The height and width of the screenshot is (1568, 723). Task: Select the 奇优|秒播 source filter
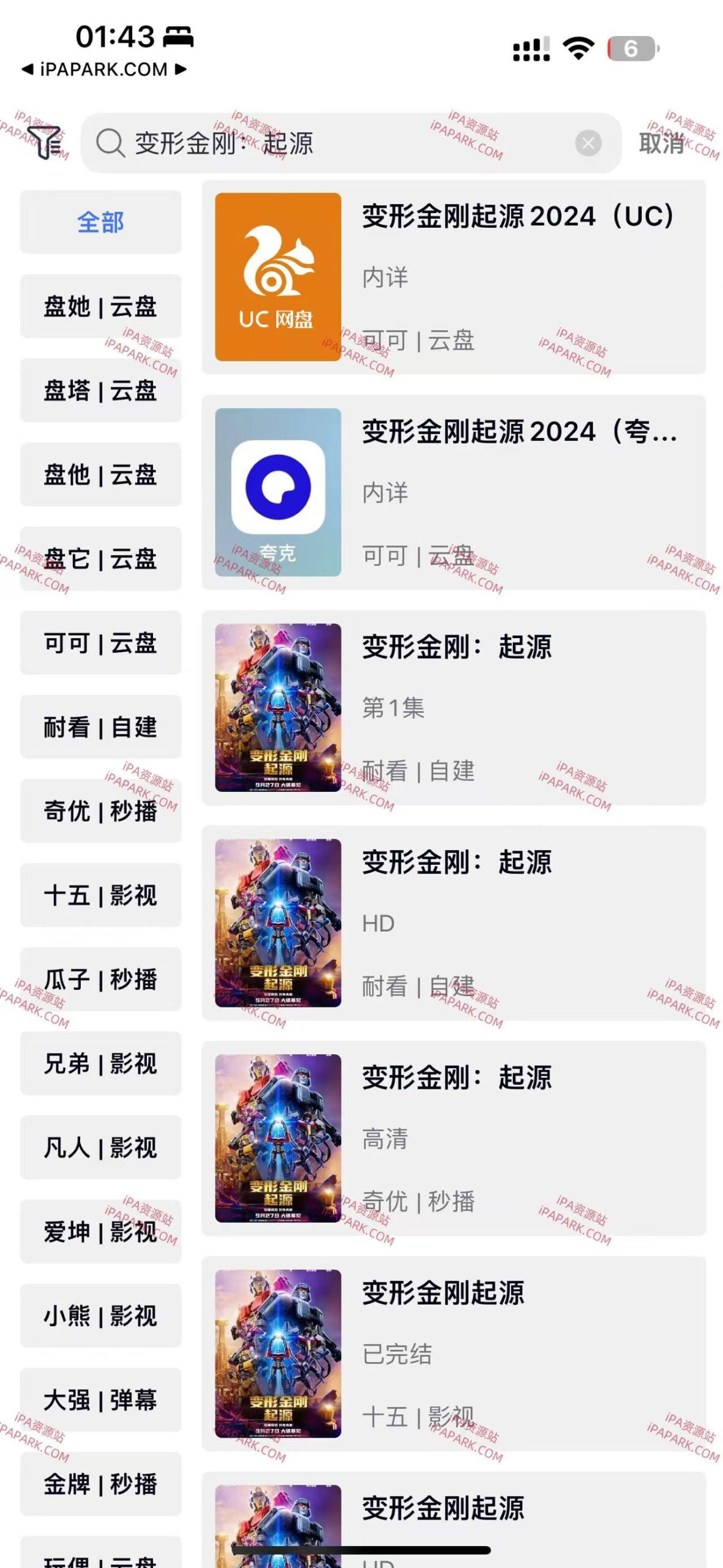100,812
